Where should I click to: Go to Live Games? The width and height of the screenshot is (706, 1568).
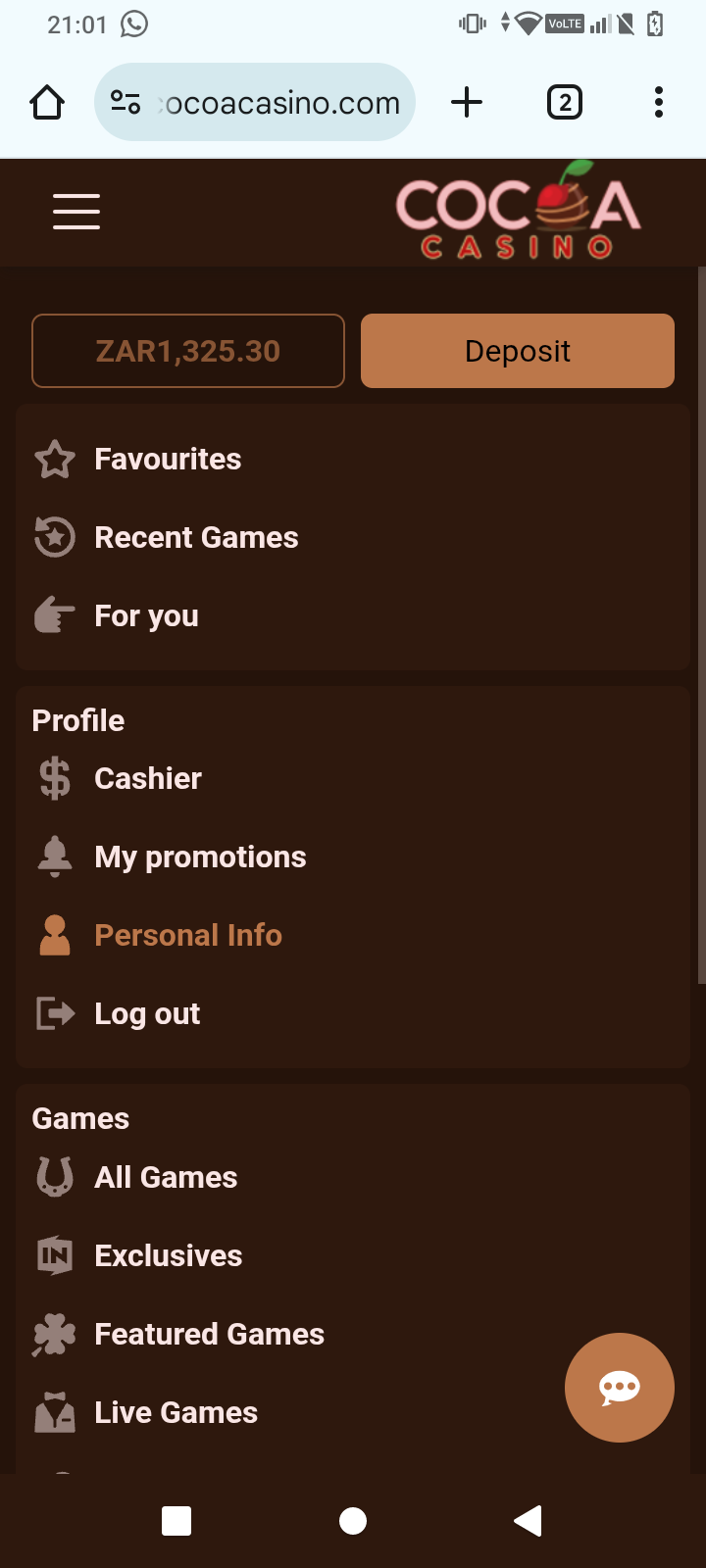(x=176, y=1412)
